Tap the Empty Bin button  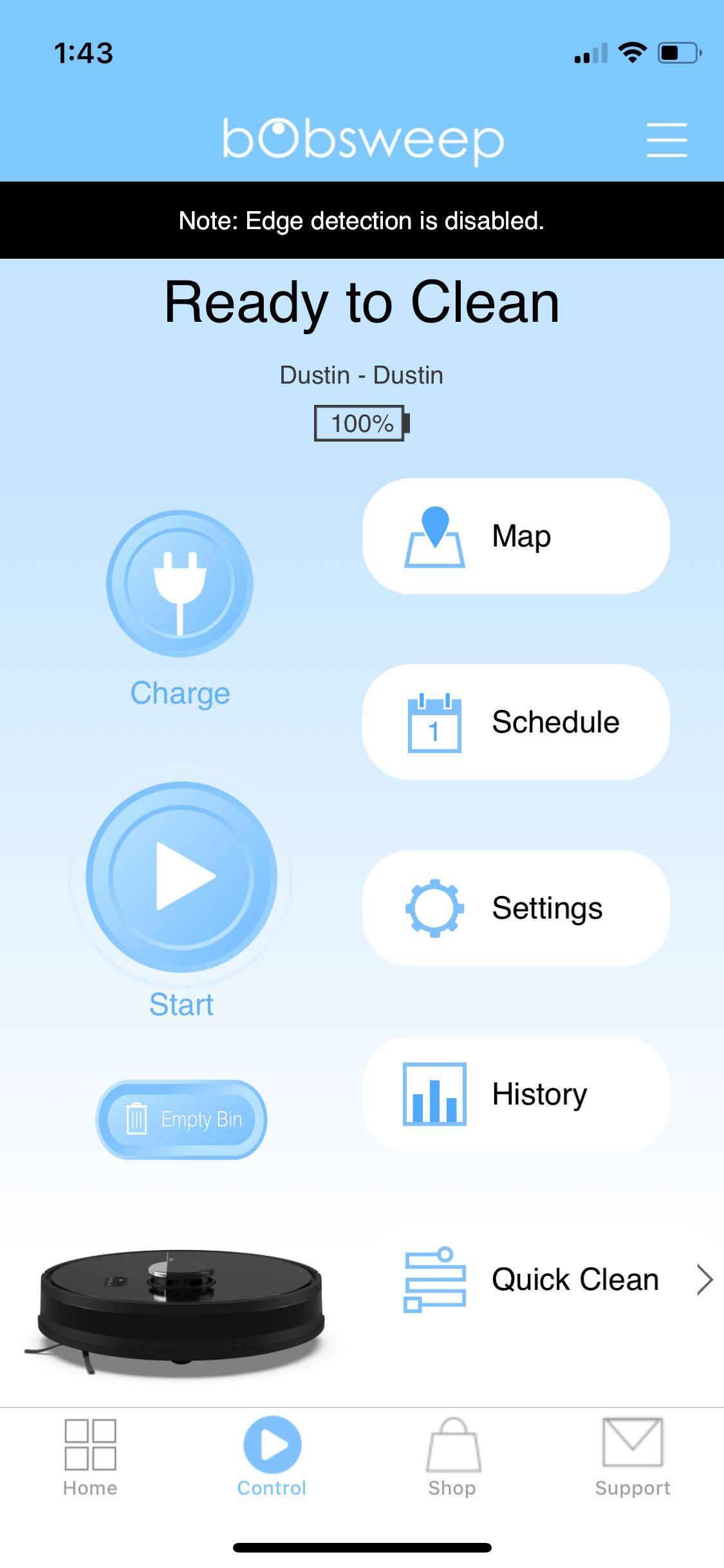(181, 1119)
